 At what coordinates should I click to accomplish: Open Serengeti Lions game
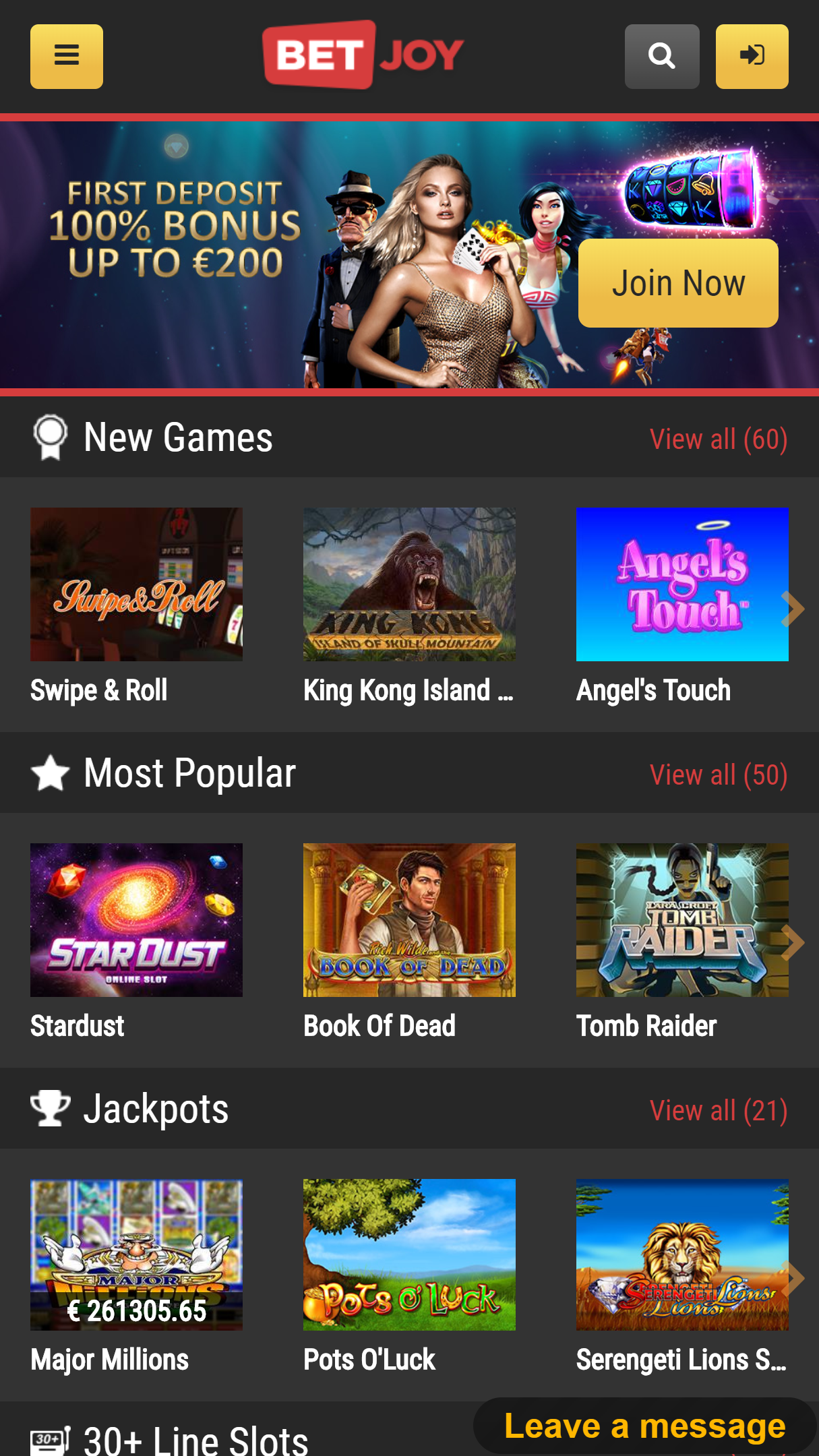point(682,1254)
